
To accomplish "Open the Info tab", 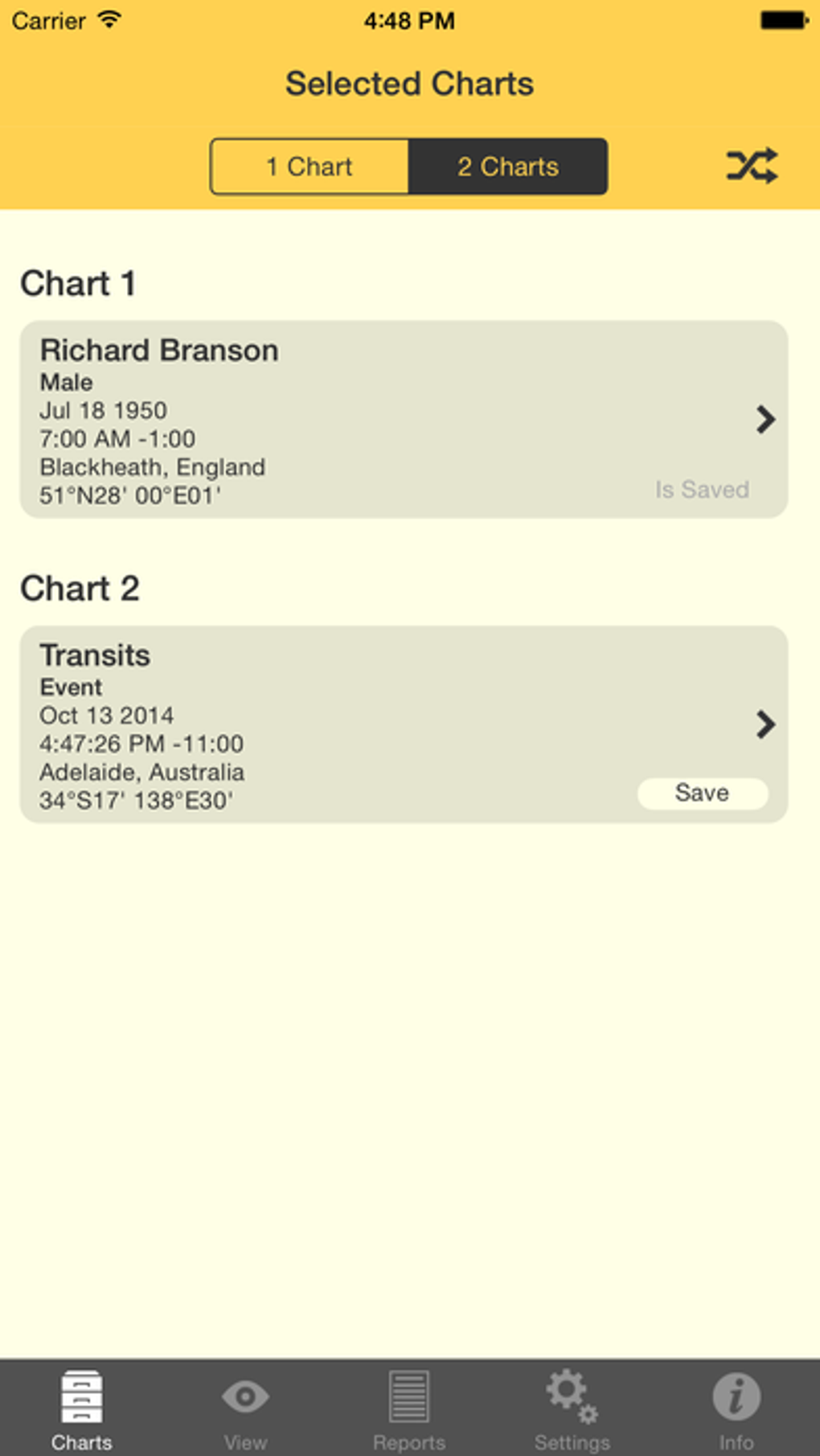I will [736, 1409].
